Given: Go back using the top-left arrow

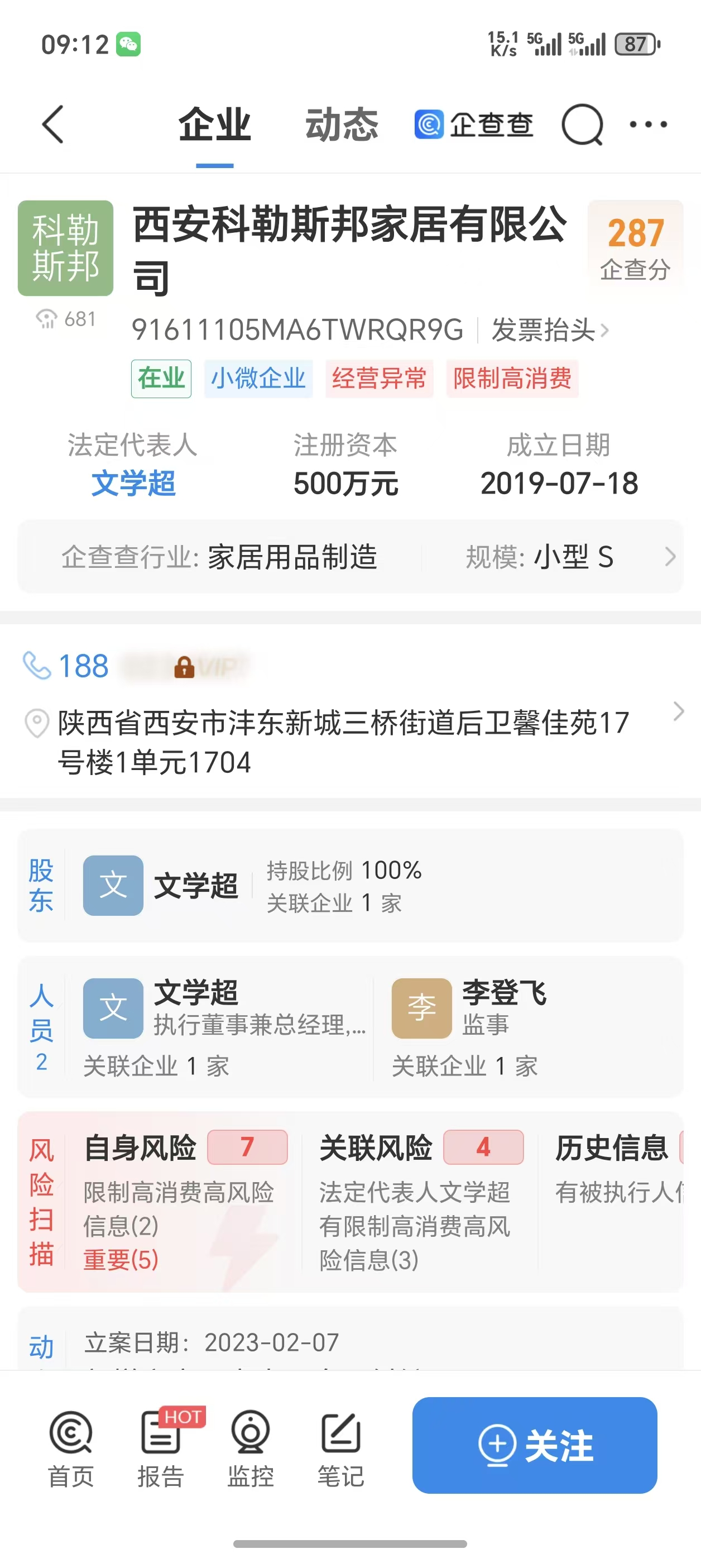Looking at the screenshot, I should (x=53, y=124).
